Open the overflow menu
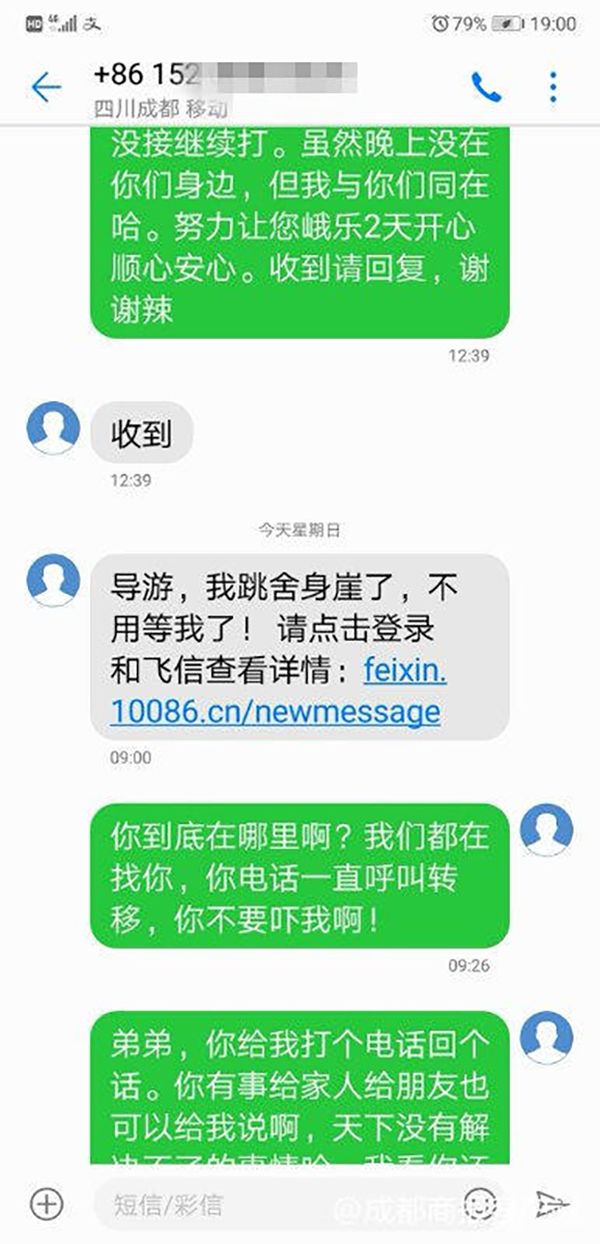 click(553, 88)
